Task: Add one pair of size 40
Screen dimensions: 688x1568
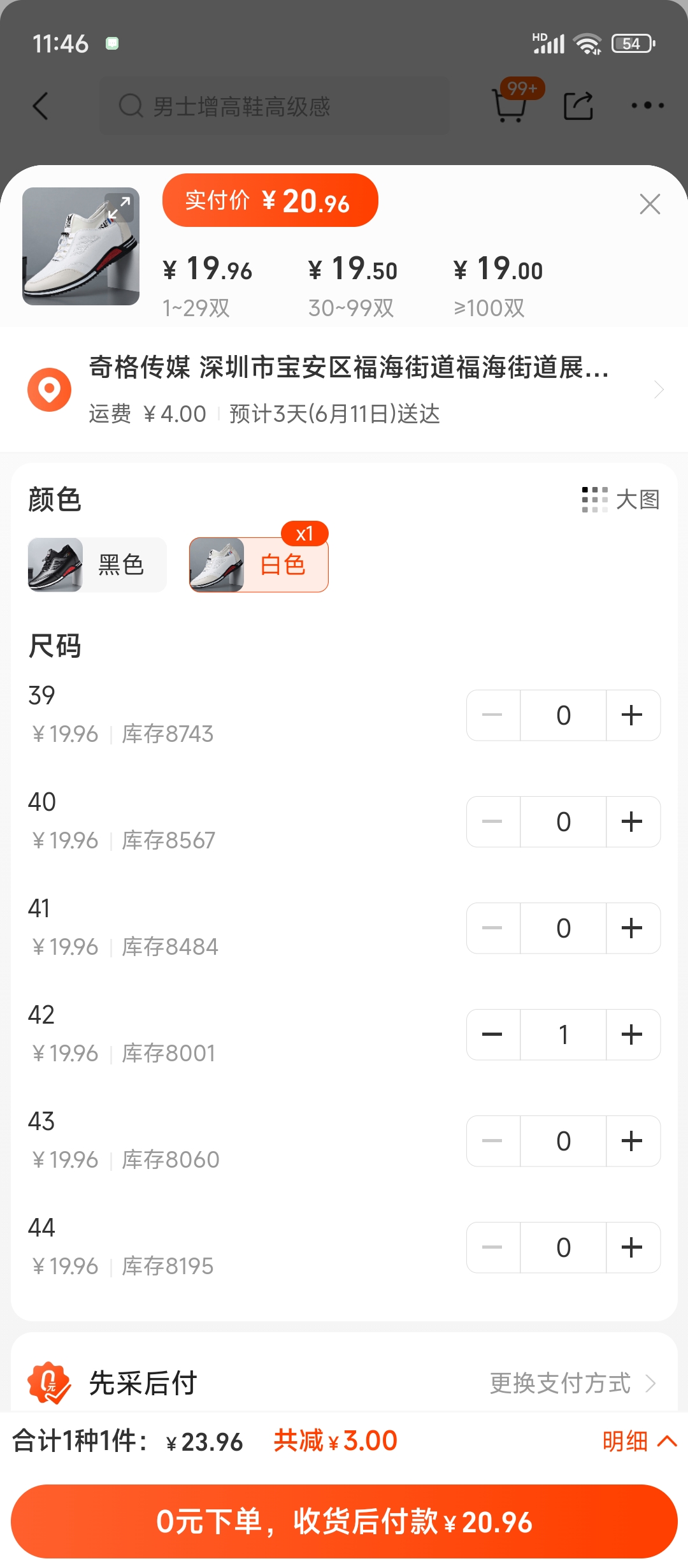Action: (633, 822)
